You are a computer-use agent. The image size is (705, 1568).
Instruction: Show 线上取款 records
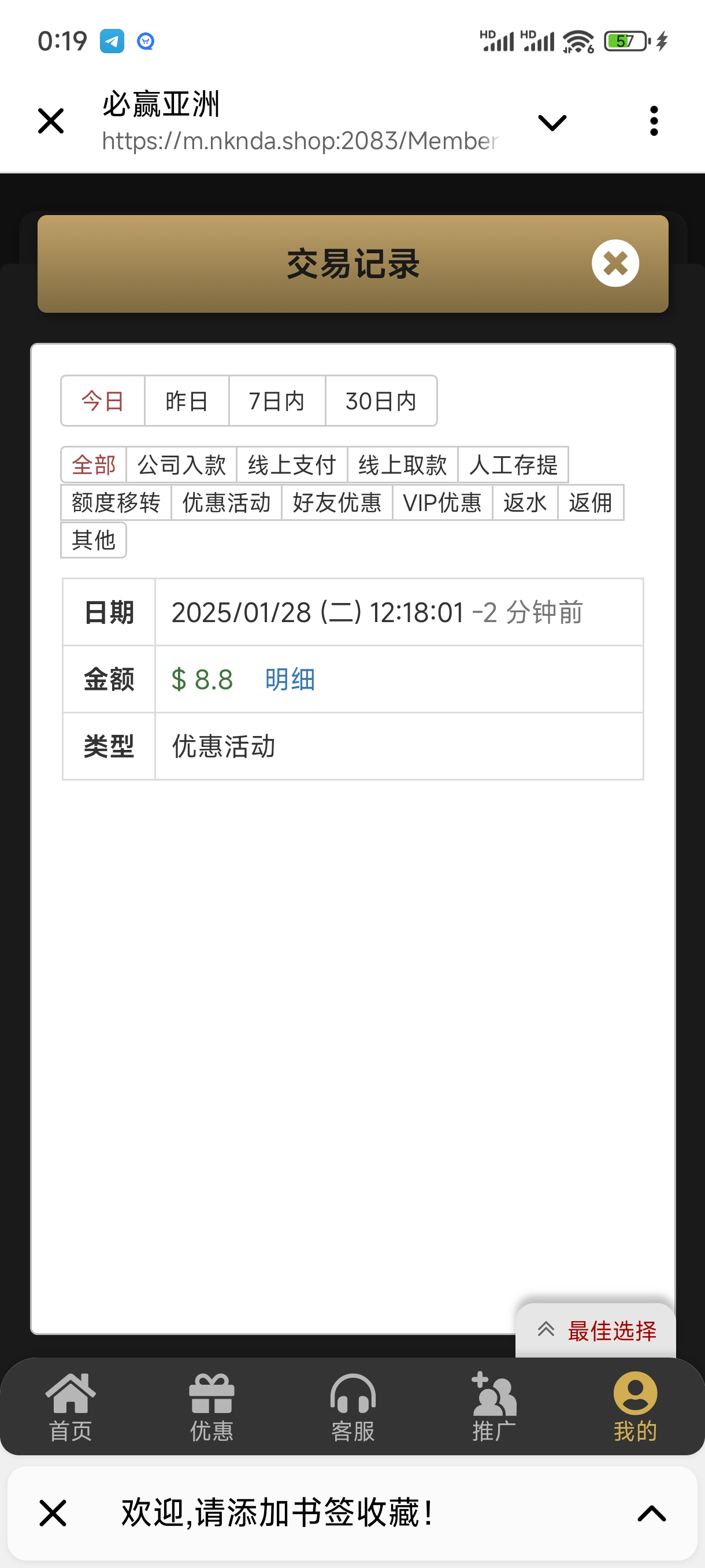tap(403, 465)
